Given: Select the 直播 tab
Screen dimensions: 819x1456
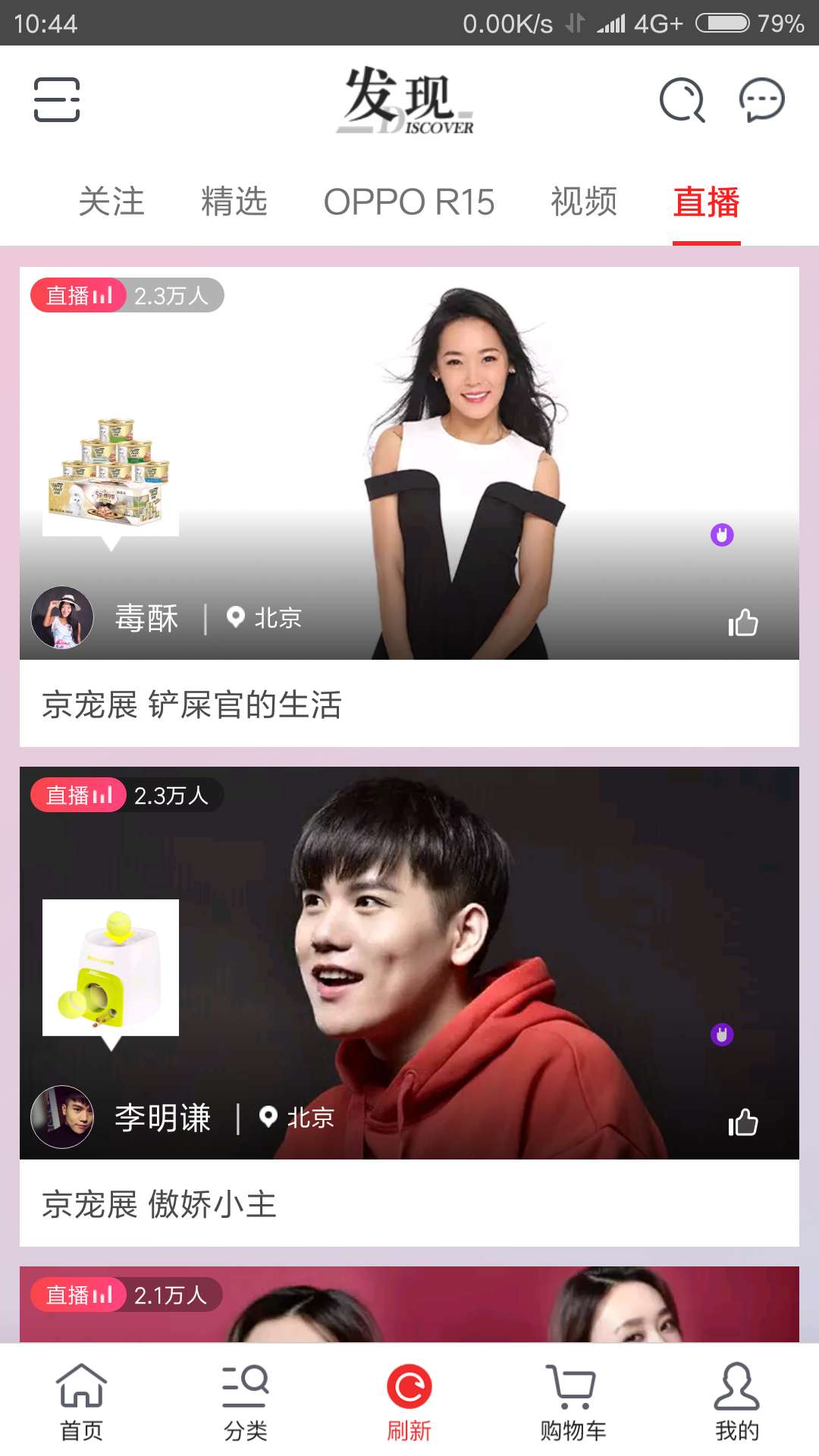Looking at the screenshot, I should 706,202.
